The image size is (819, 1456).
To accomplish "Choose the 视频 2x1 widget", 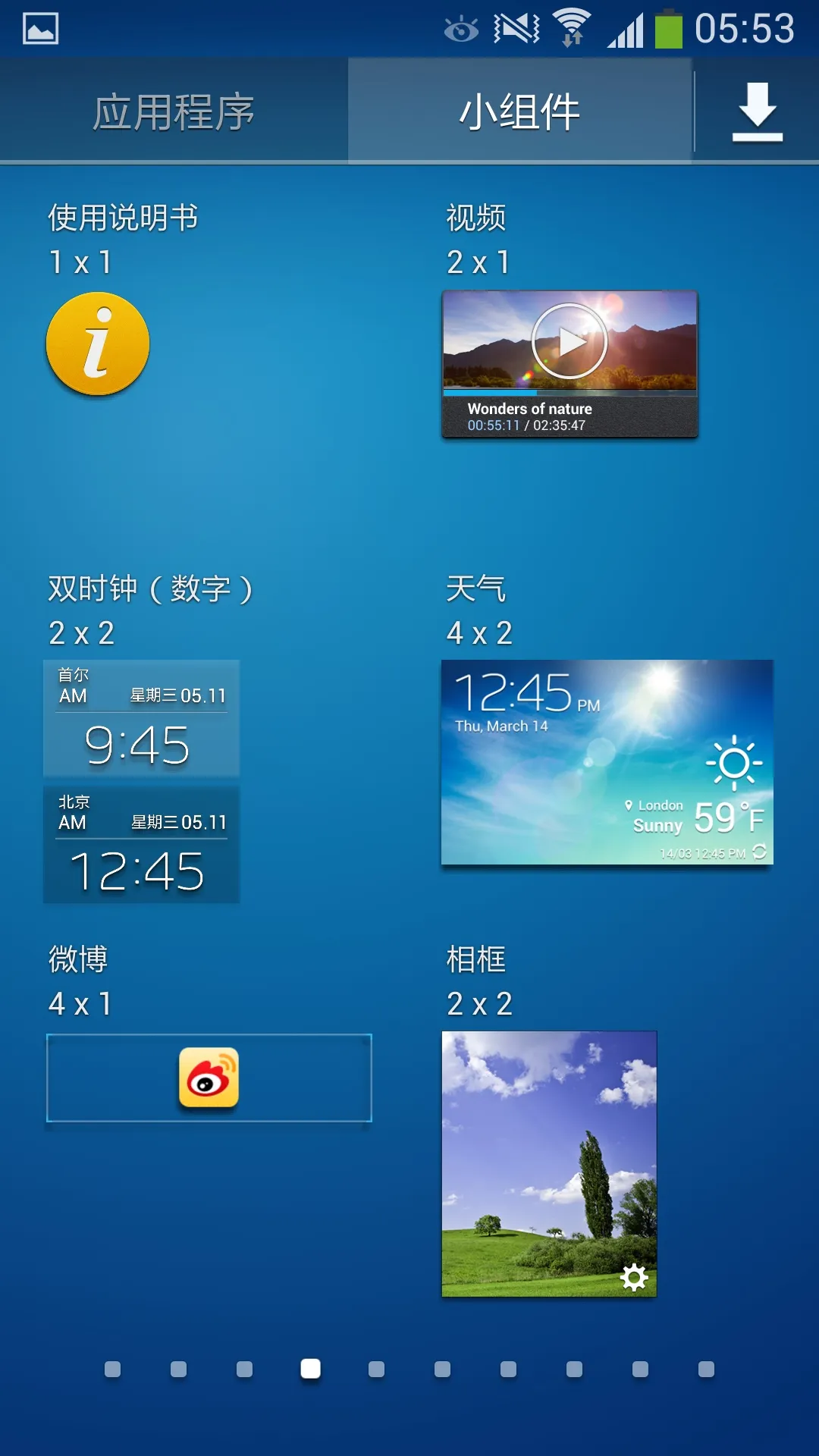I will coord(570,364).
